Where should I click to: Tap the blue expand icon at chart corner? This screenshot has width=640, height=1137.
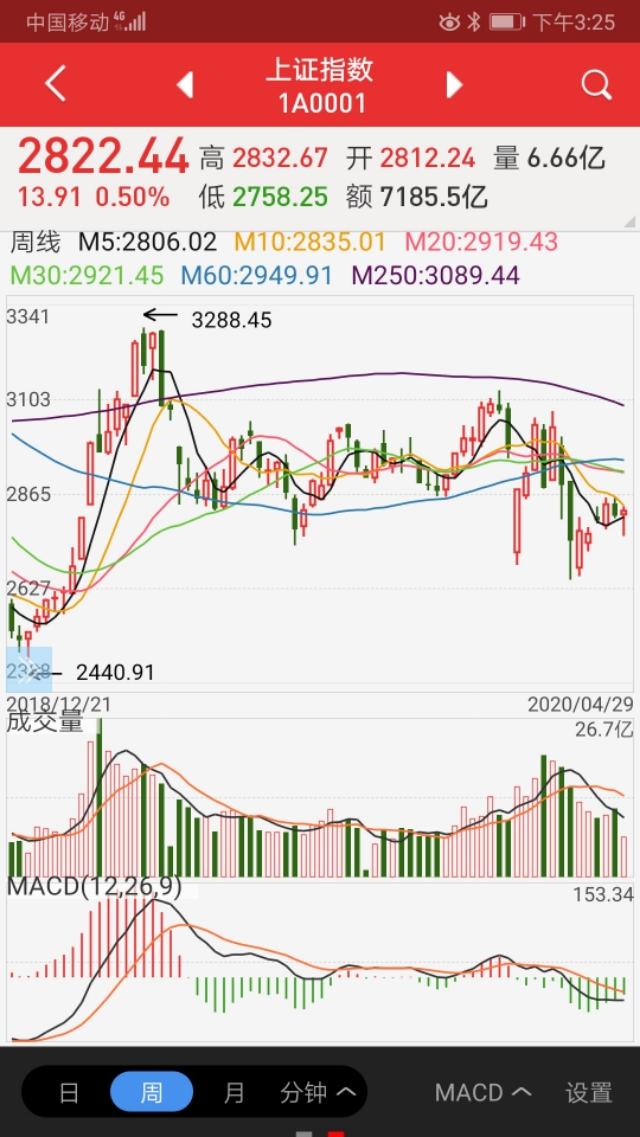point(29,669)
